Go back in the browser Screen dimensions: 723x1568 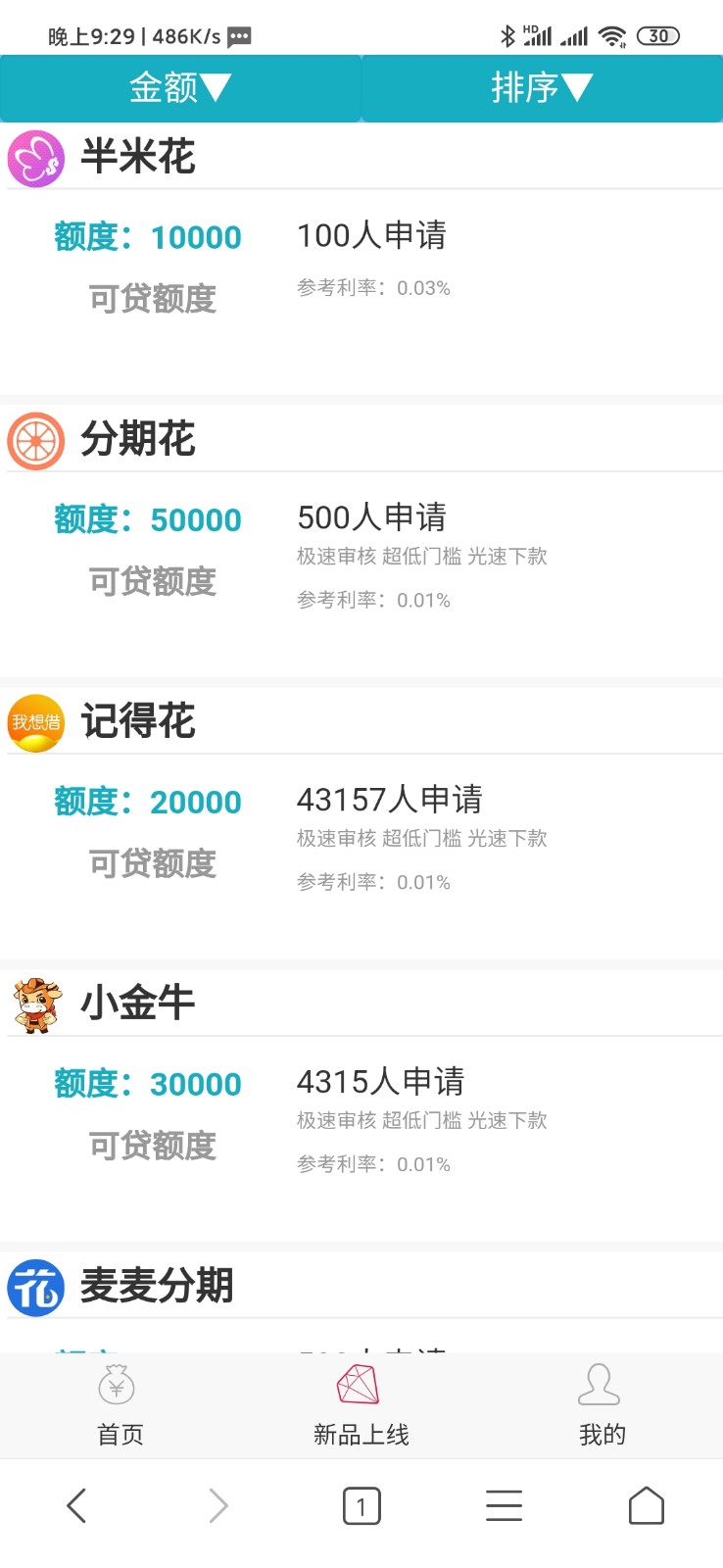[x=76, y=1505]
